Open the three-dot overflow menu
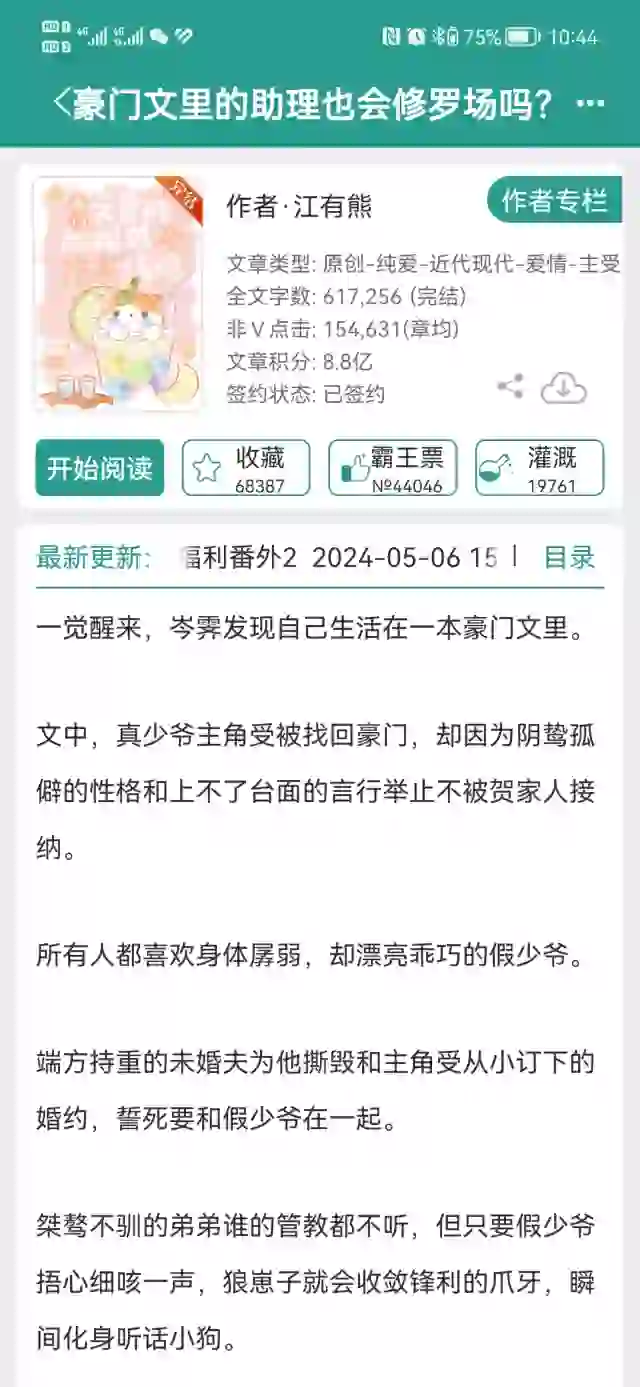The height and width of the screenshot is (1387, 640). (x=592, y=103)
